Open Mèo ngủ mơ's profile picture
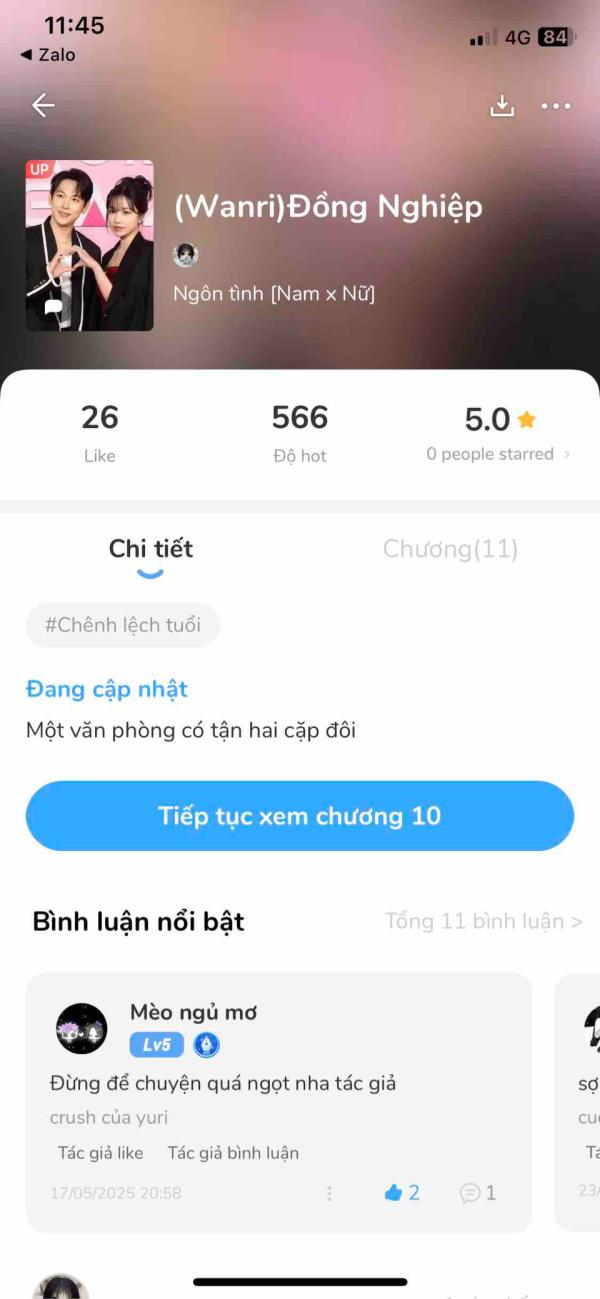This screenshot has width=600, height=1299. 82,1029
